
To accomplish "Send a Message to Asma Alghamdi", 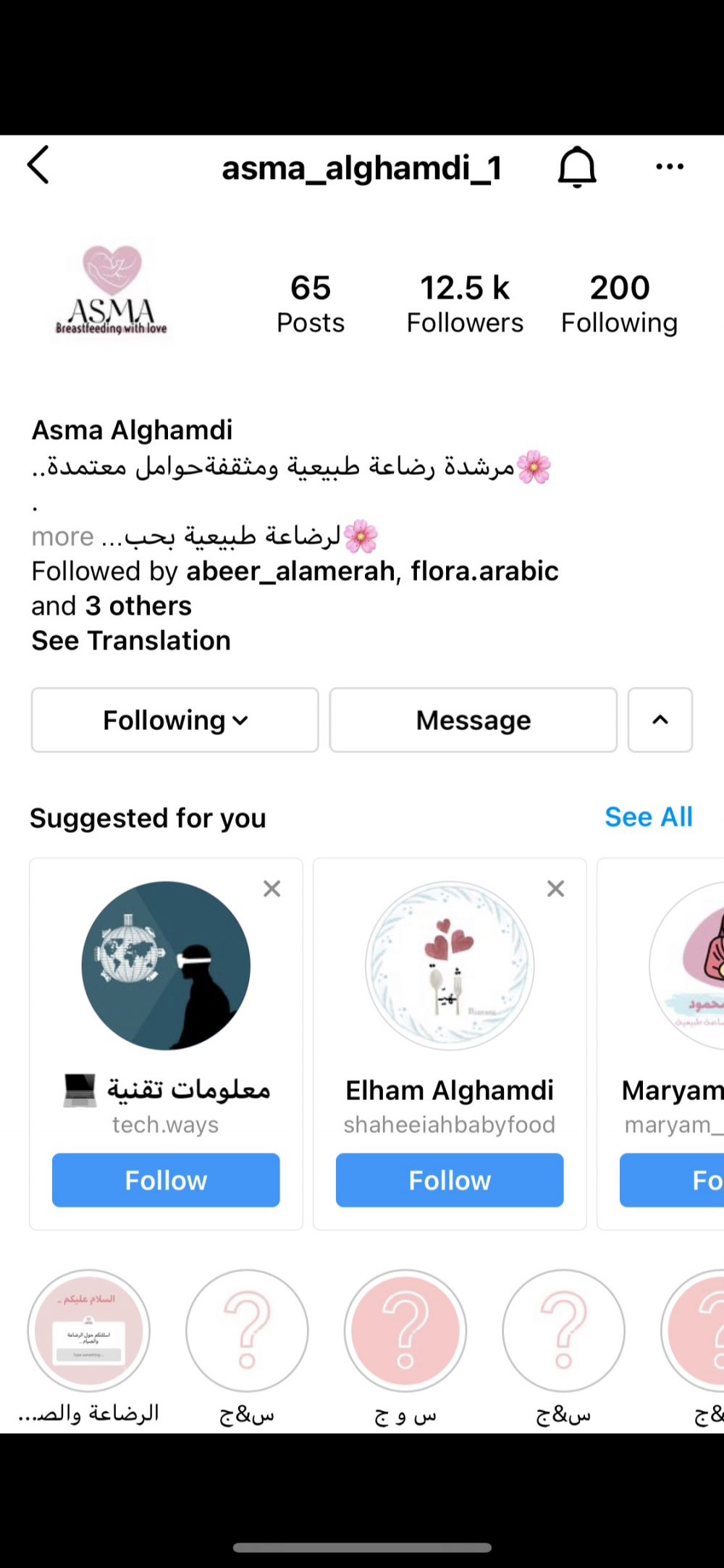I will point(473,720).
